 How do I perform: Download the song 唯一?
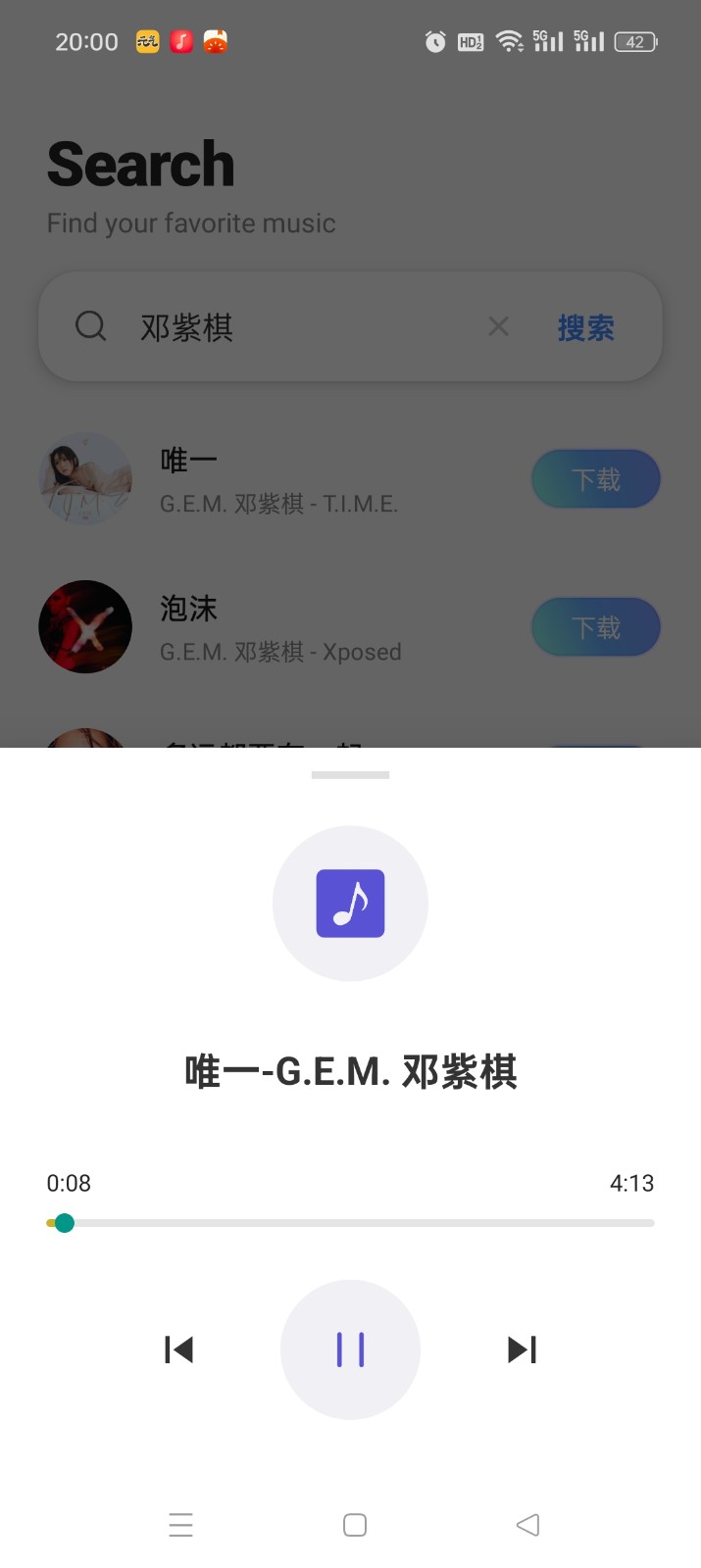595,479
